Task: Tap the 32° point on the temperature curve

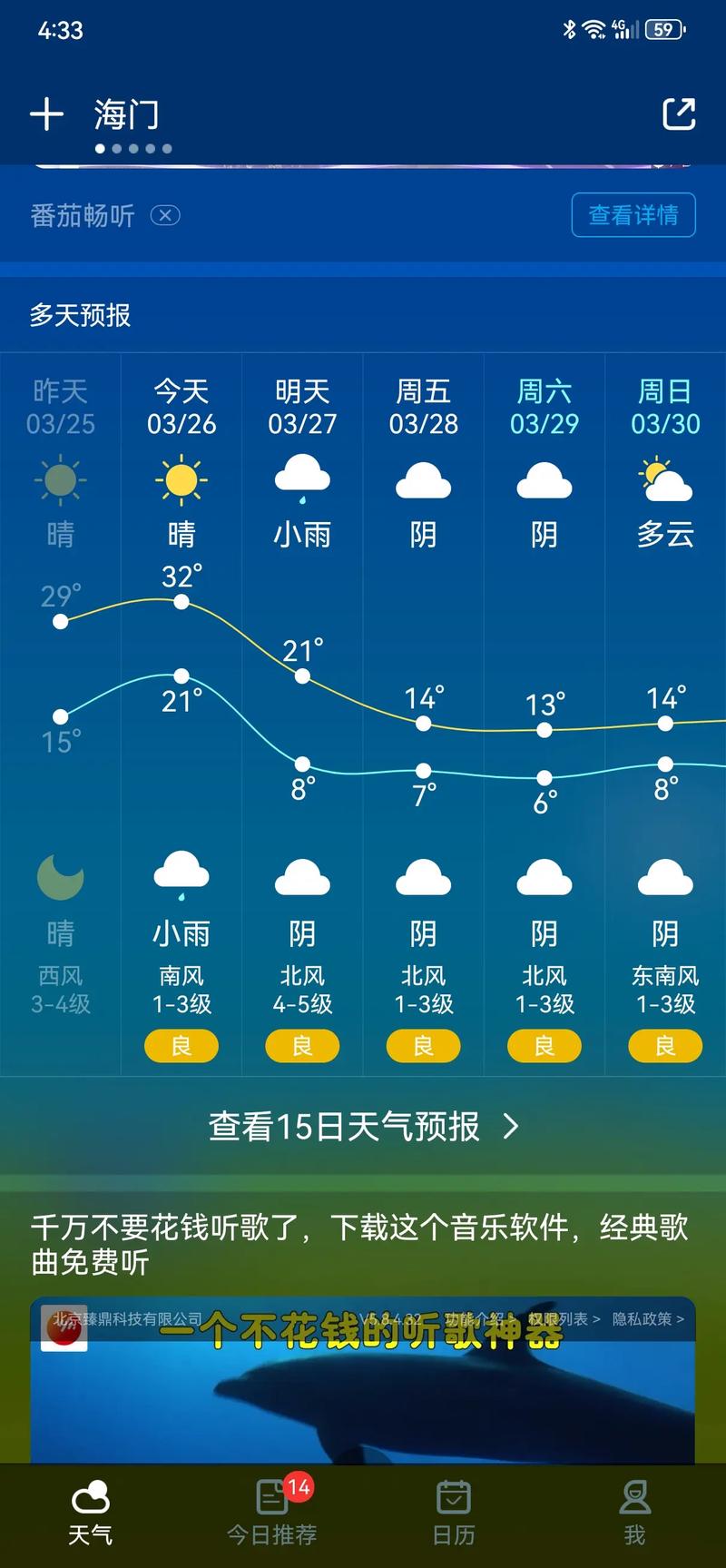Action: pos(181,600)
